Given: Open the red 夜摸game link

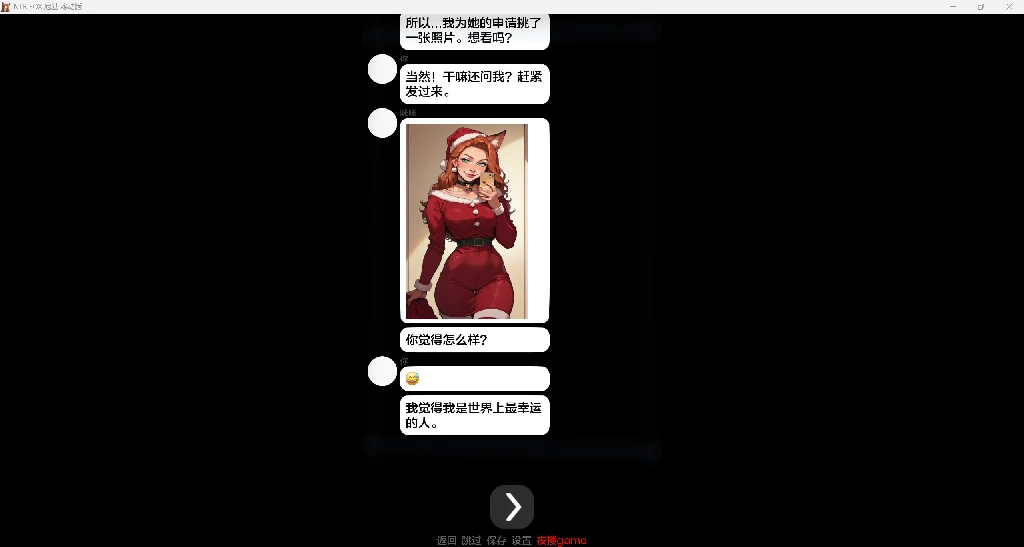Looking at the screenshot, I should [x=561, y=541].
